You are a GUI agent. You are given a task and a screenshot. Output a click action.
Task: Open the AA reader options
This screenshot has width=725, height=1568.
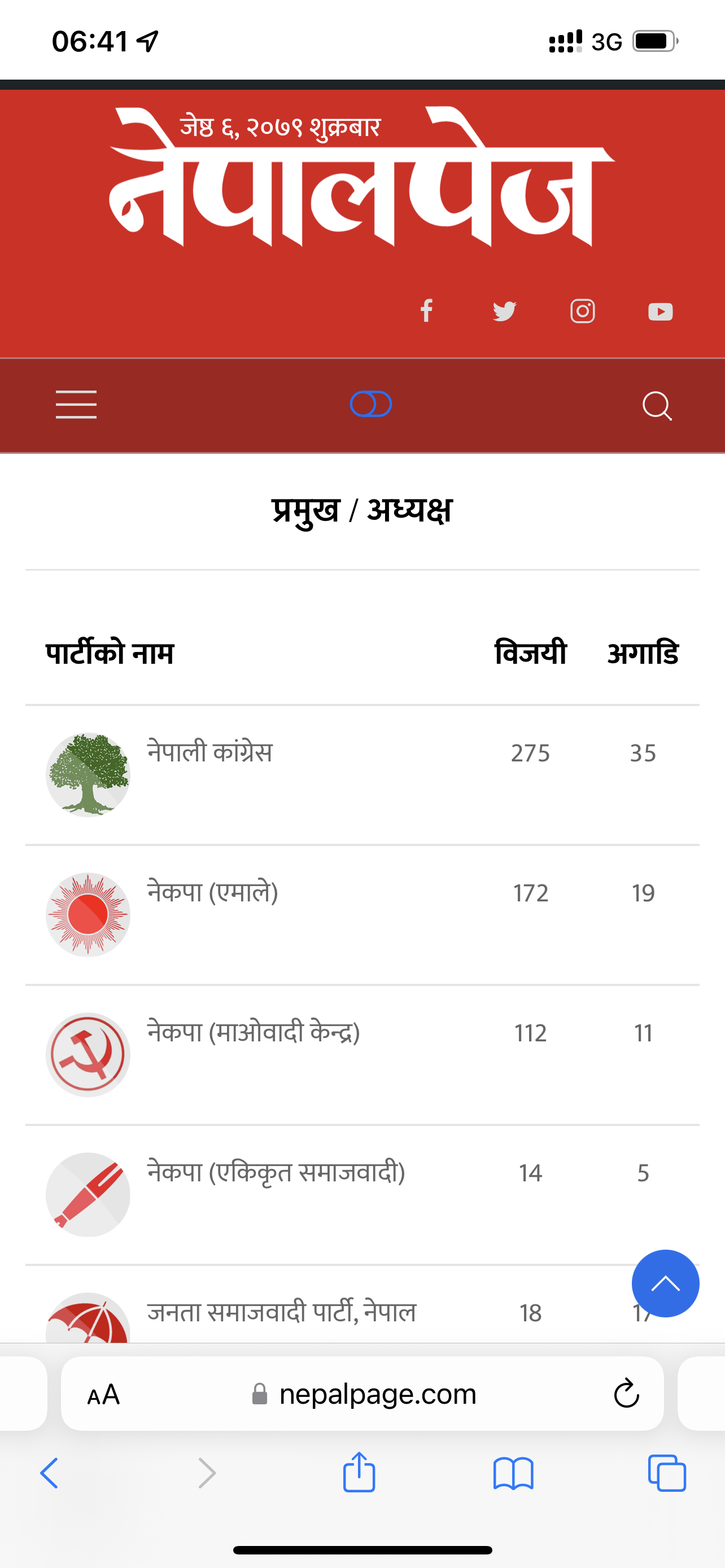click(x=103, y=1394)
